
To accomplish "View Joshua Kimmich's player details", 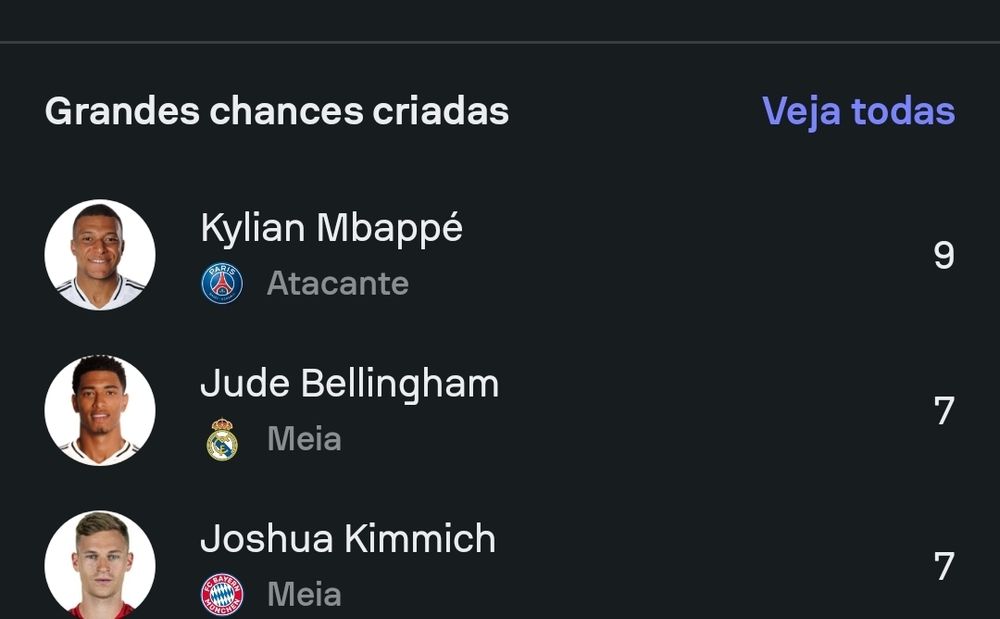I will 500,566.
